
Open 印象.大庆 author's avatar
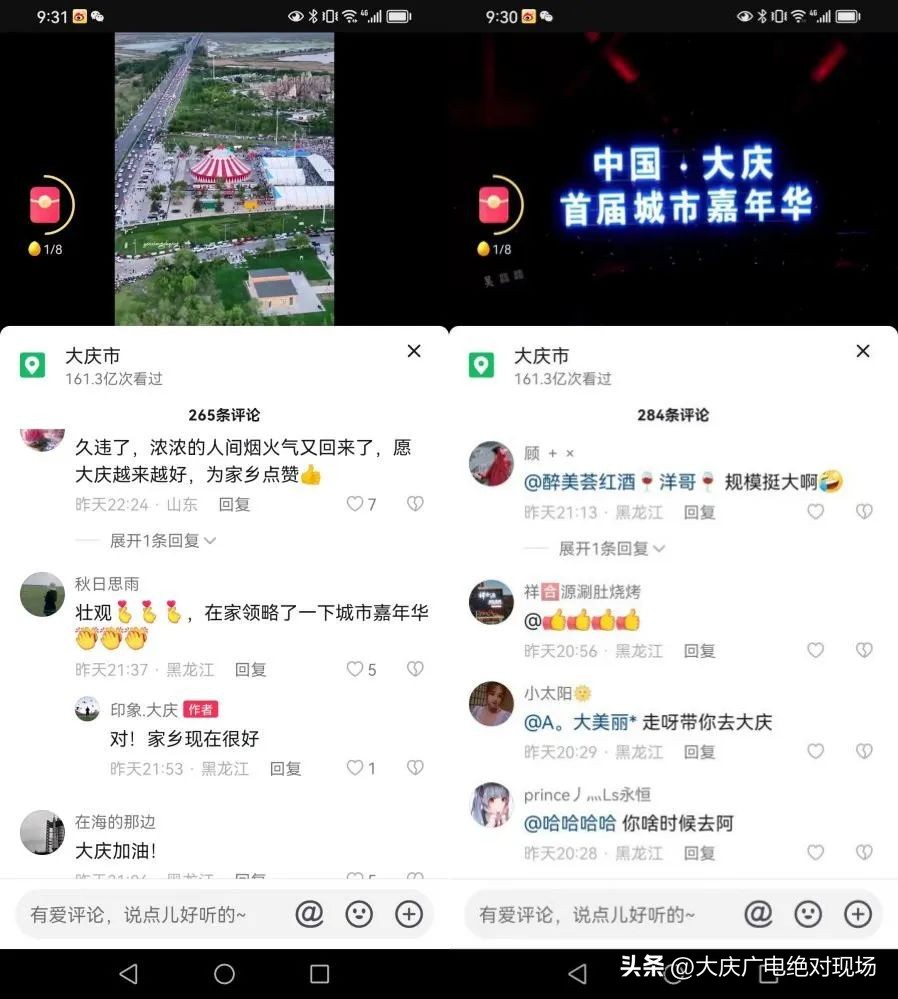[x=87, y=708]
